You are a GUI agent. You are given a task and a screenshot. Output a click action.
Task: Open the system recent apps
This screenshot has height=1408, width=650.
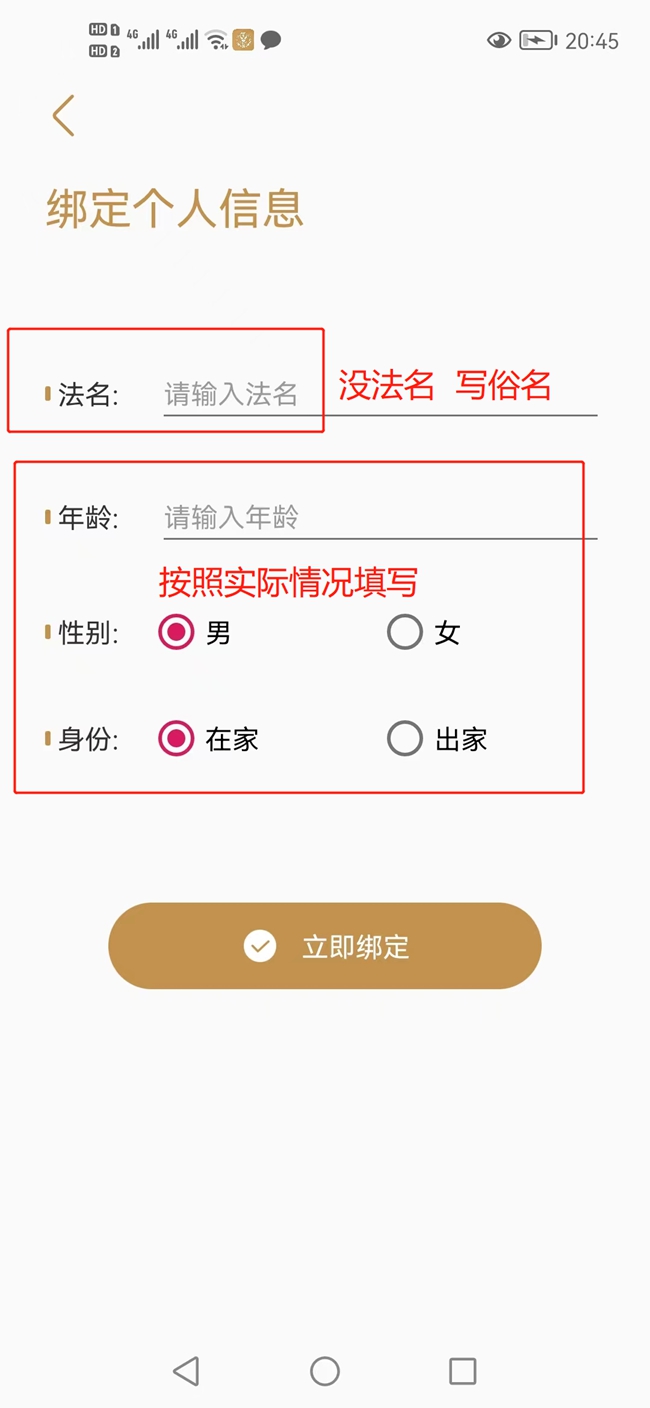point(462,1371)
